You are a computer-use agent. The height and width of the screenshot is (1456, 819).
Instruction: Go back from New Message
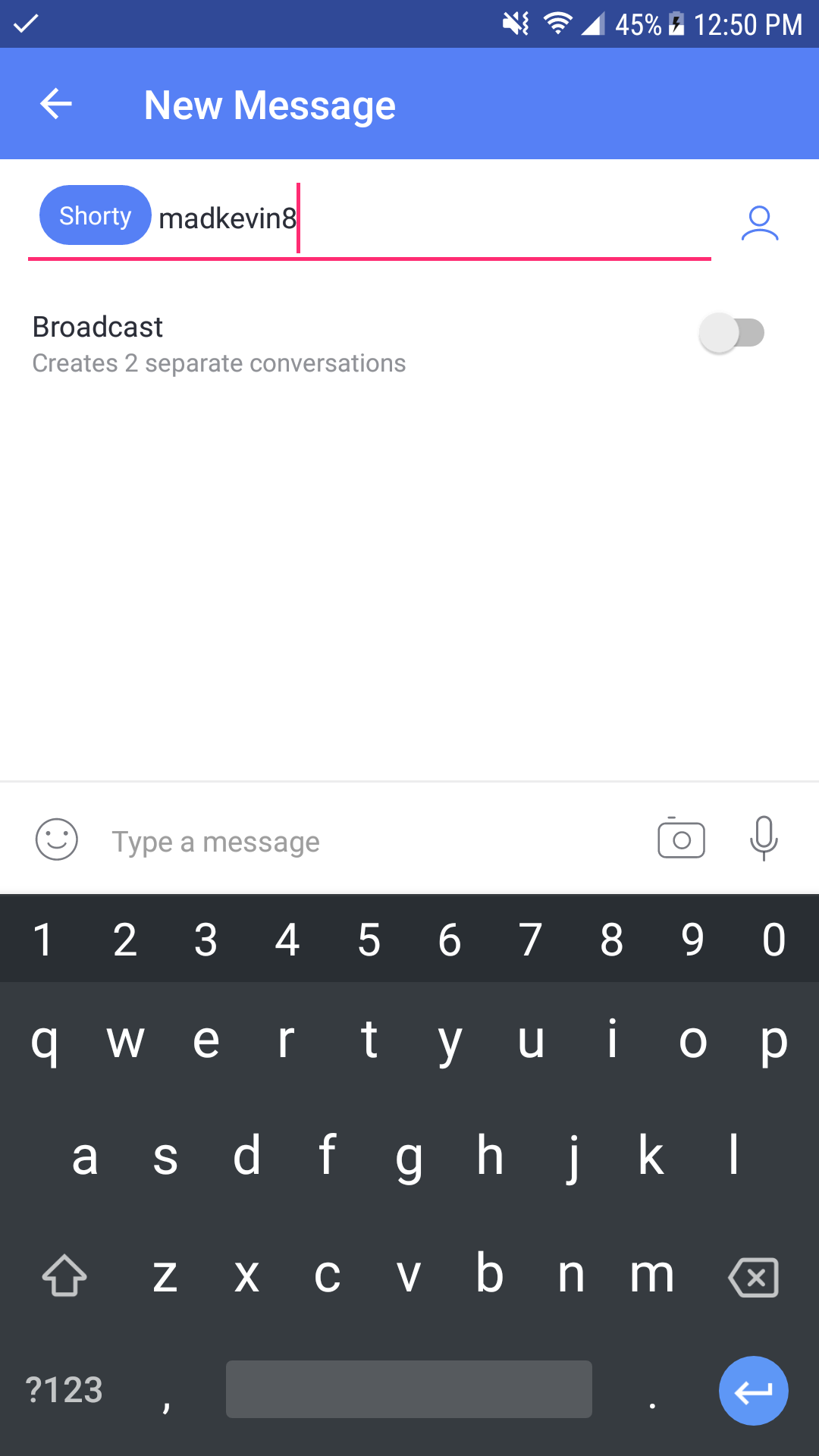pyautogui.click(x=56, y=104)
